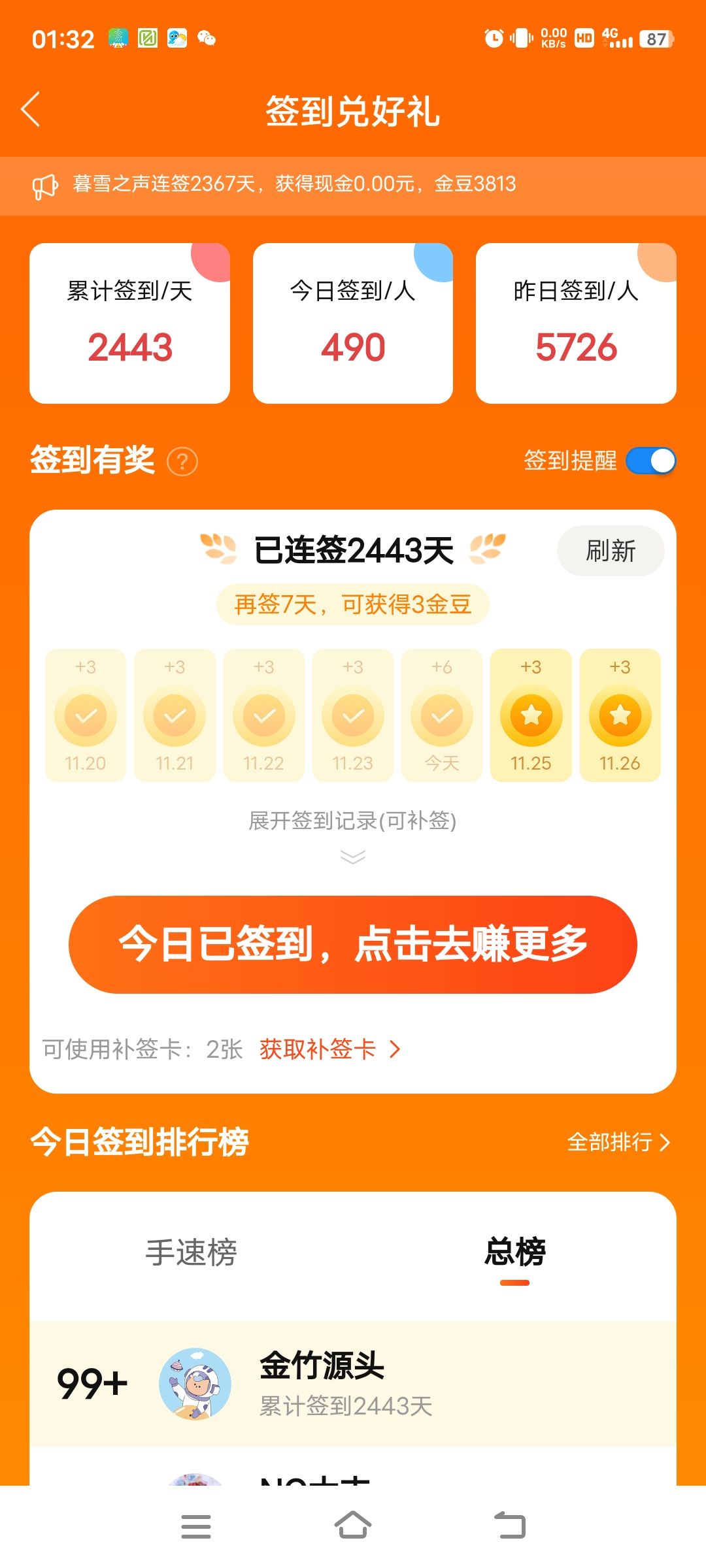Open 金竹源头 ranking row
The width and height of the screenshot is (706, 1568).
click(x=353, y=1384)
